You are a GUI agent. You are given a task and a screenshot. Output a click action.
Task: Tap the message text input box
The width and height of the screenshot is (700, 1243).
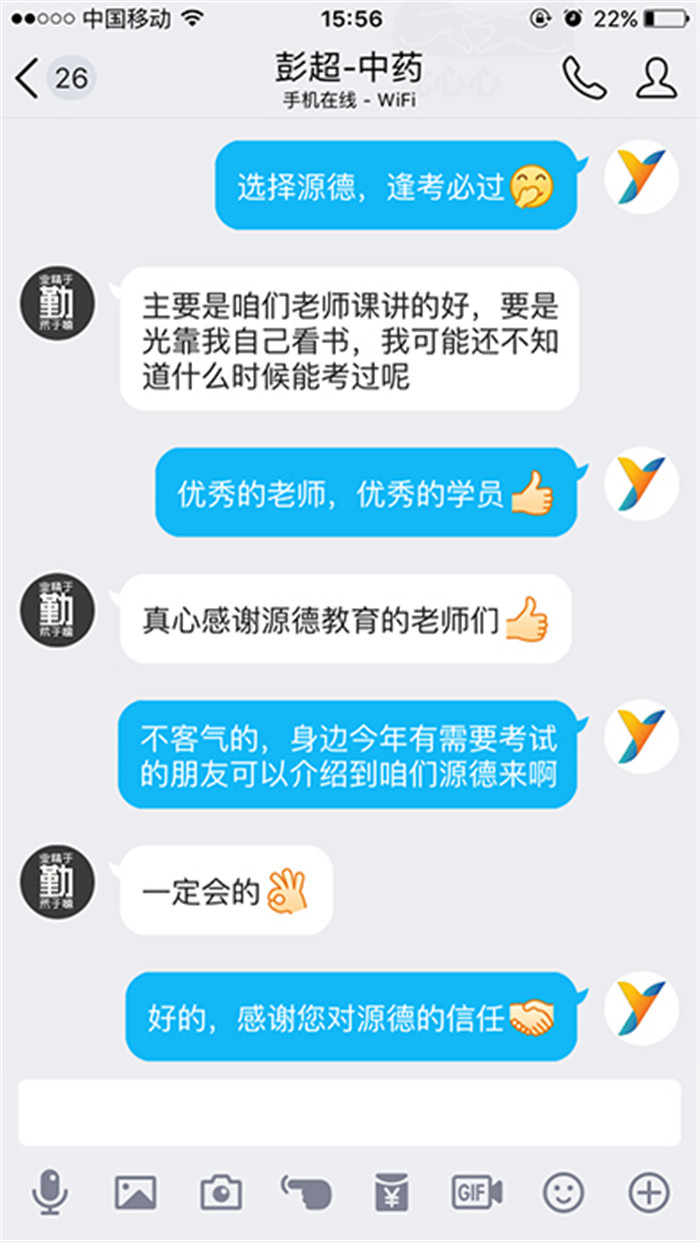[349, 1112]
